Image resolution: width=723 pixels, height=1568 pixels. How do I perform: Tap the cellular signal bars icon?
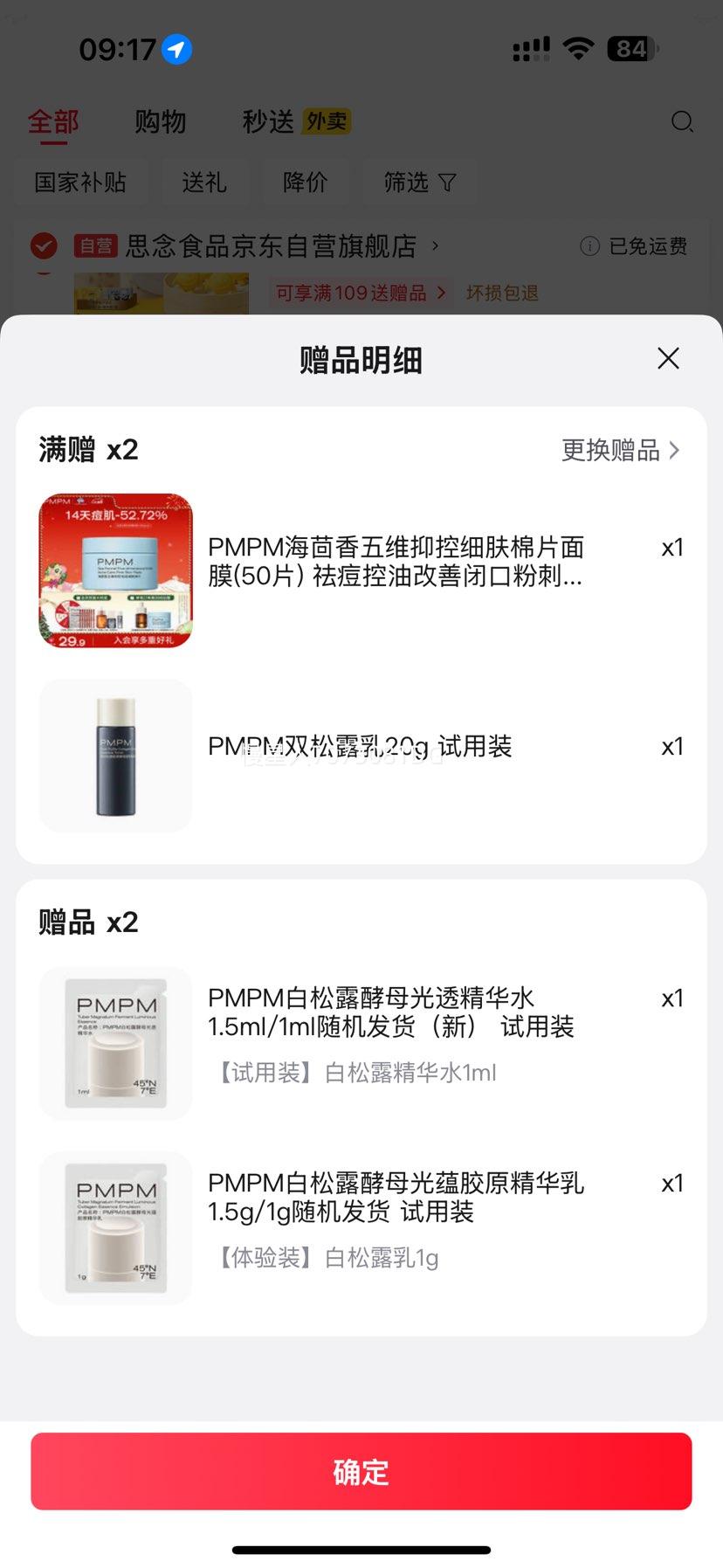click(529, 48)
